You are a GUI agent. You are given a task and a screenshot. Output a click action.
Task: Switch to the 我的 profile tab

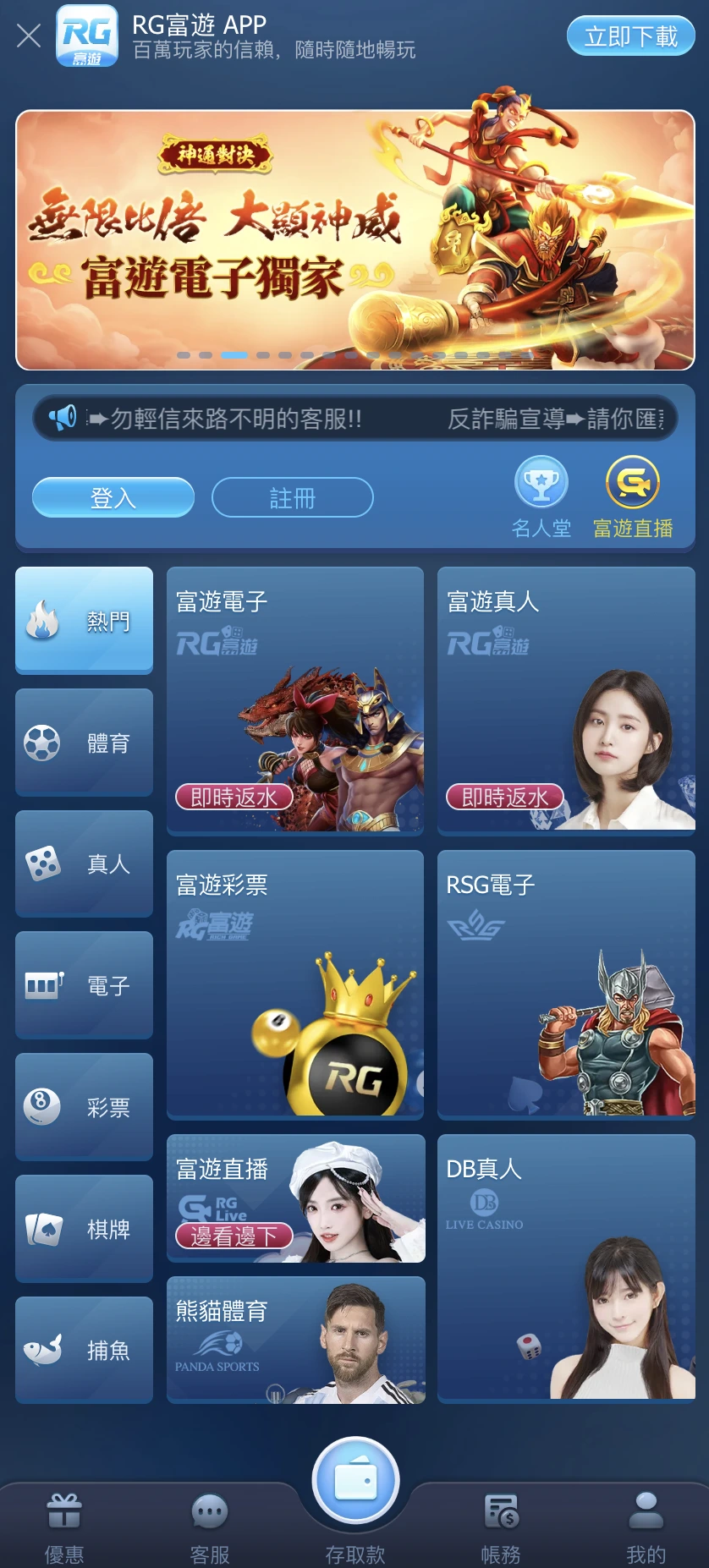pos(646,1526)
